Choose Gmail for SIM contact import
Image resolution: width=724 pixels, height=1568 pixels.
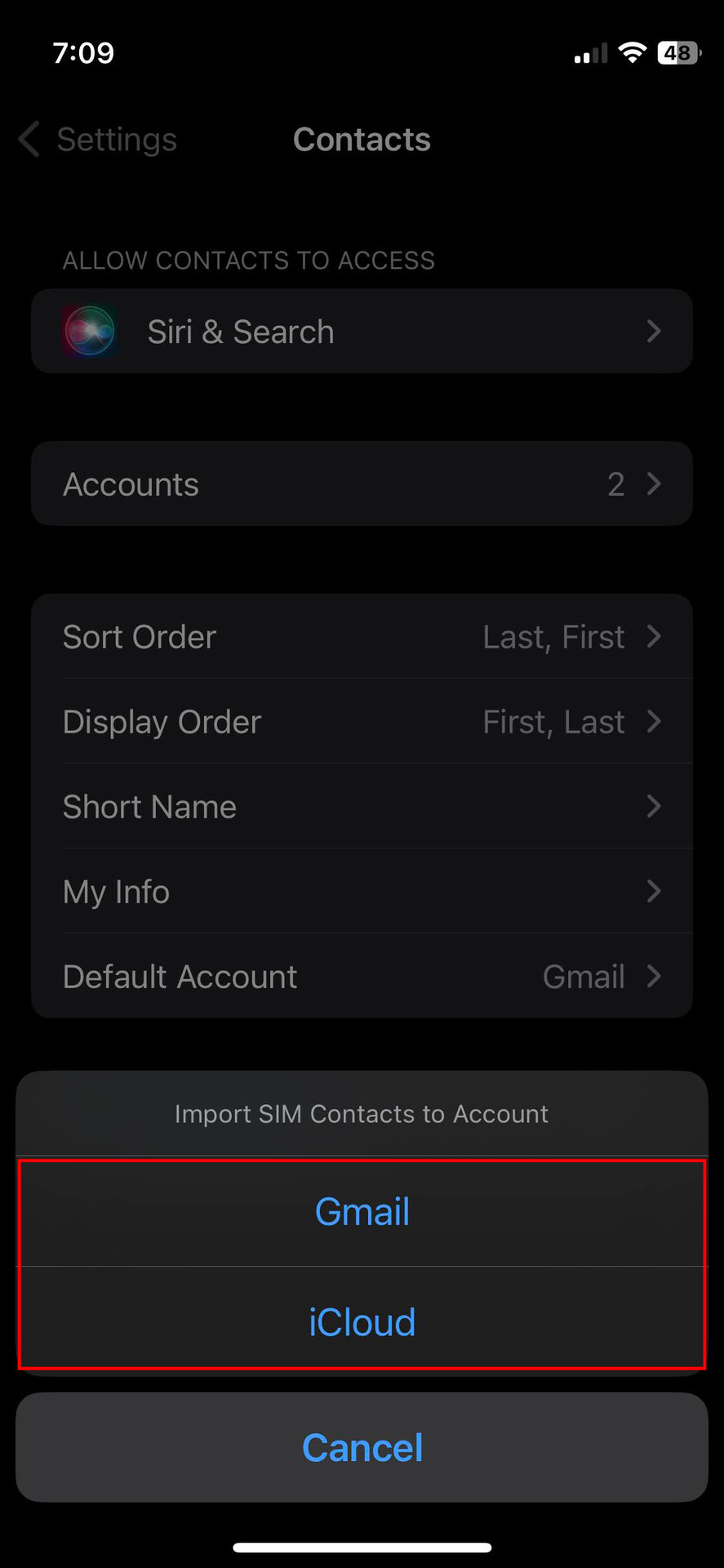pos(362,1212)
